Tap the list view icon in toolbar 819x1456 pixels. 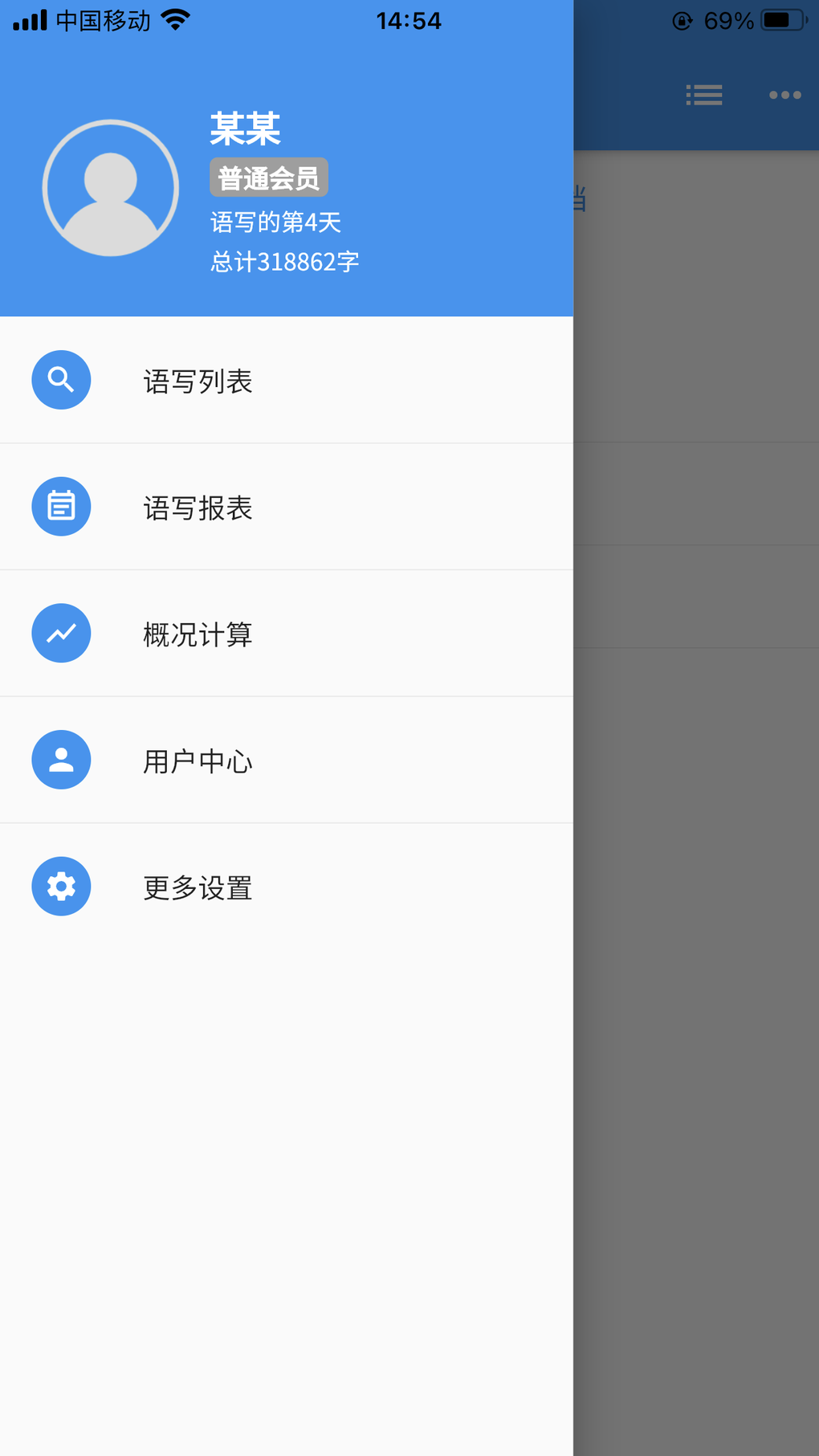click(x=704, y=95)
